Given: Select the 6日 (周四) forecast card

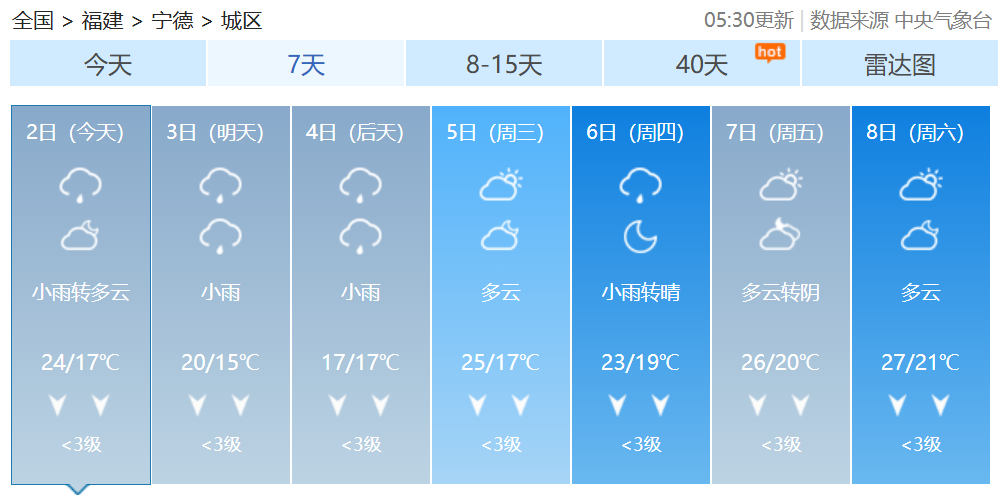Looking at the screenshot, I should click(x=640, y=295).
